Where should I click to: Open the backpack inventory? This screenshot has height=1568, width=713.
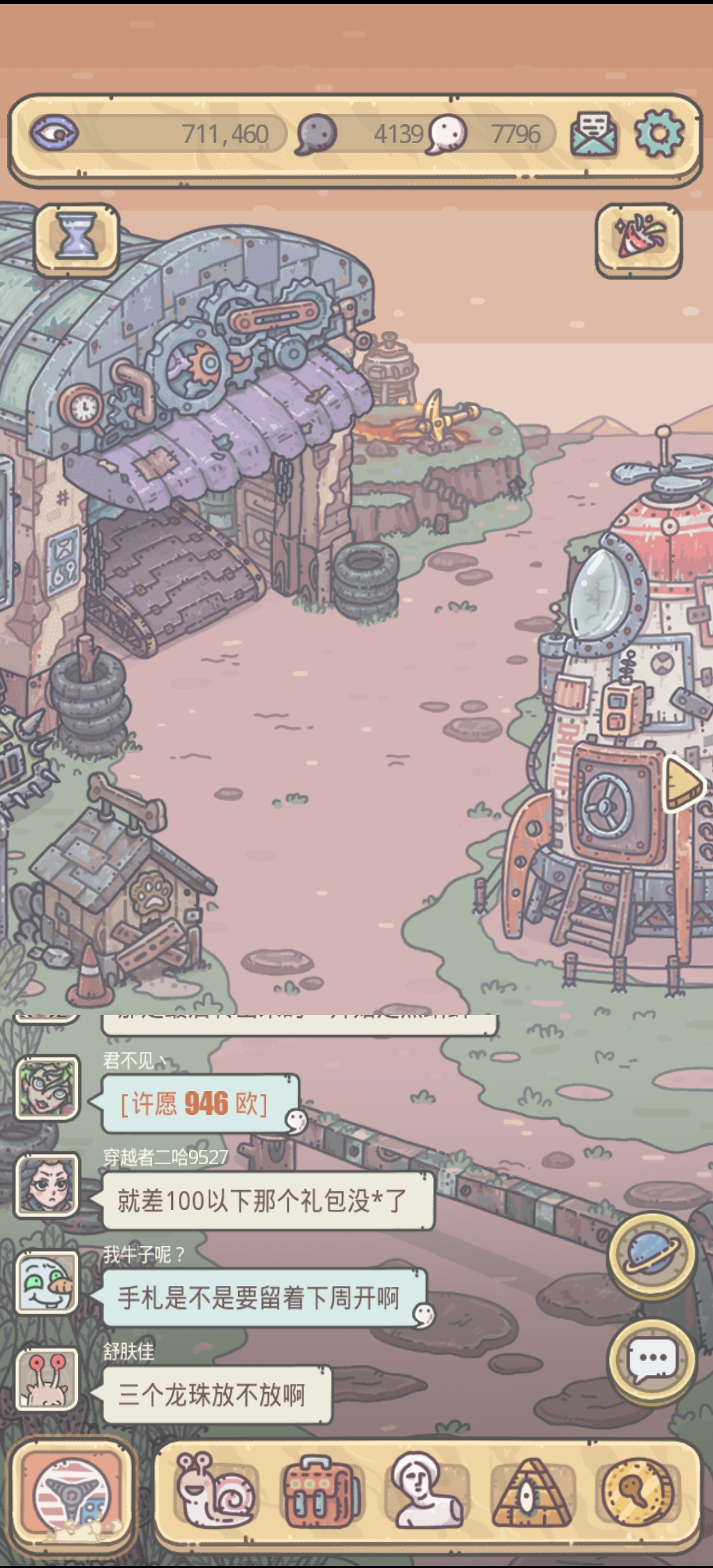[x=321, y=1491]
